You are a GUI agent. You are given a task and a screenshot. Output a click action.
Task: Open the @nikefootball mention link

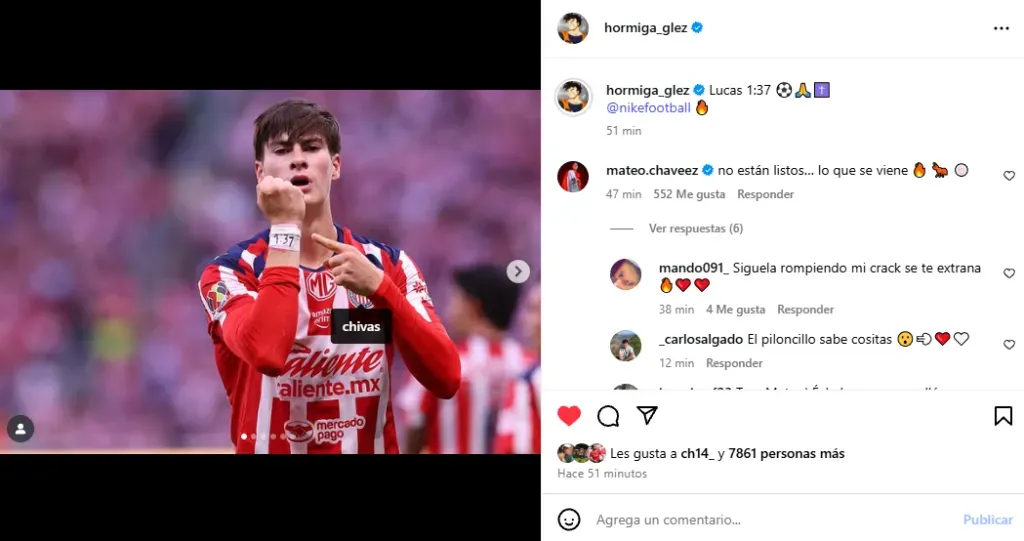(x=648, y=108)
